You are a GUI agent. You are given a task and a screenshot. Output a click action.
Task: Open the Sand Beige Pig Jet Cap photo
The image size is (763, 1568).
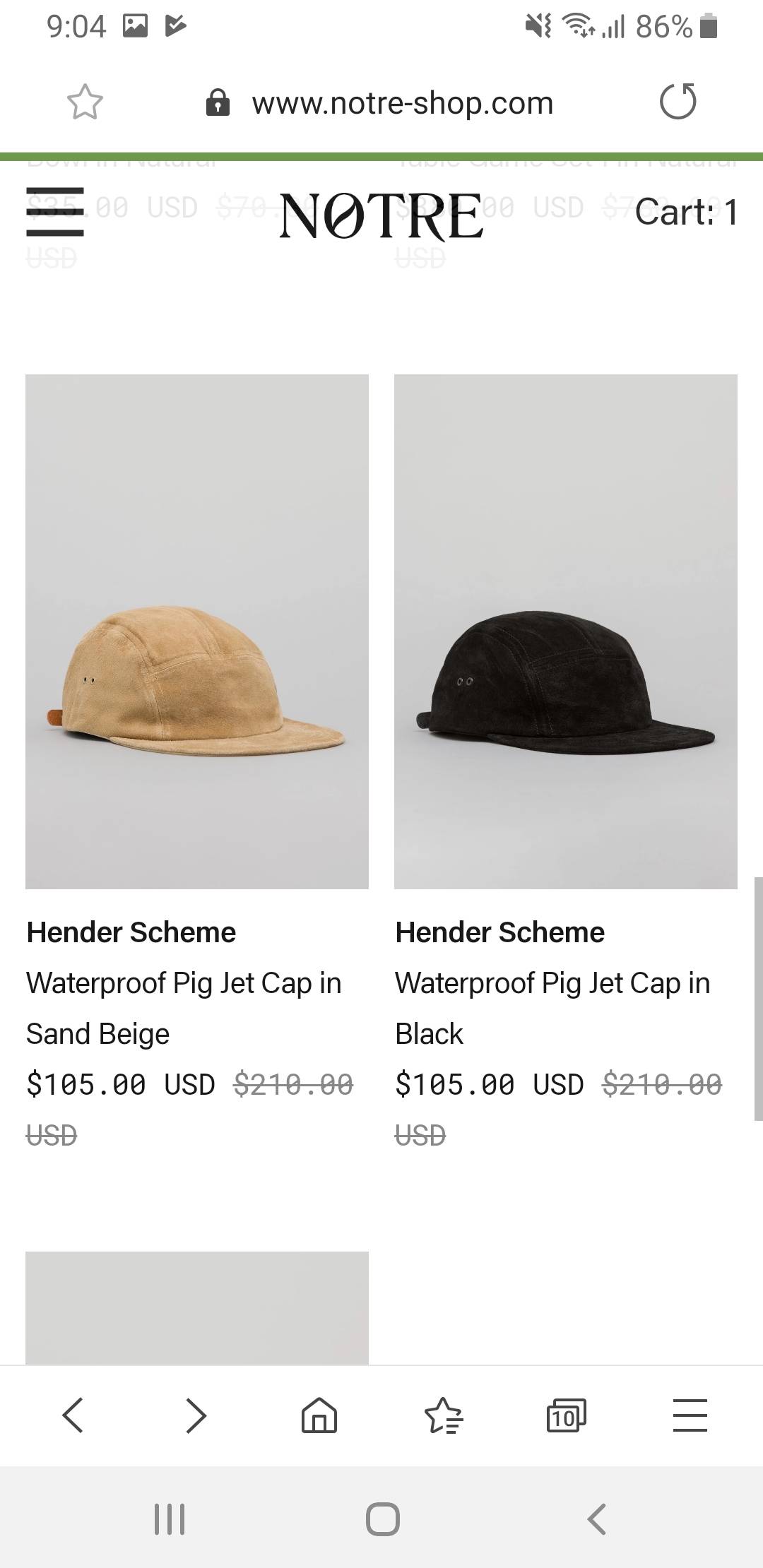(x=197, y=631)
